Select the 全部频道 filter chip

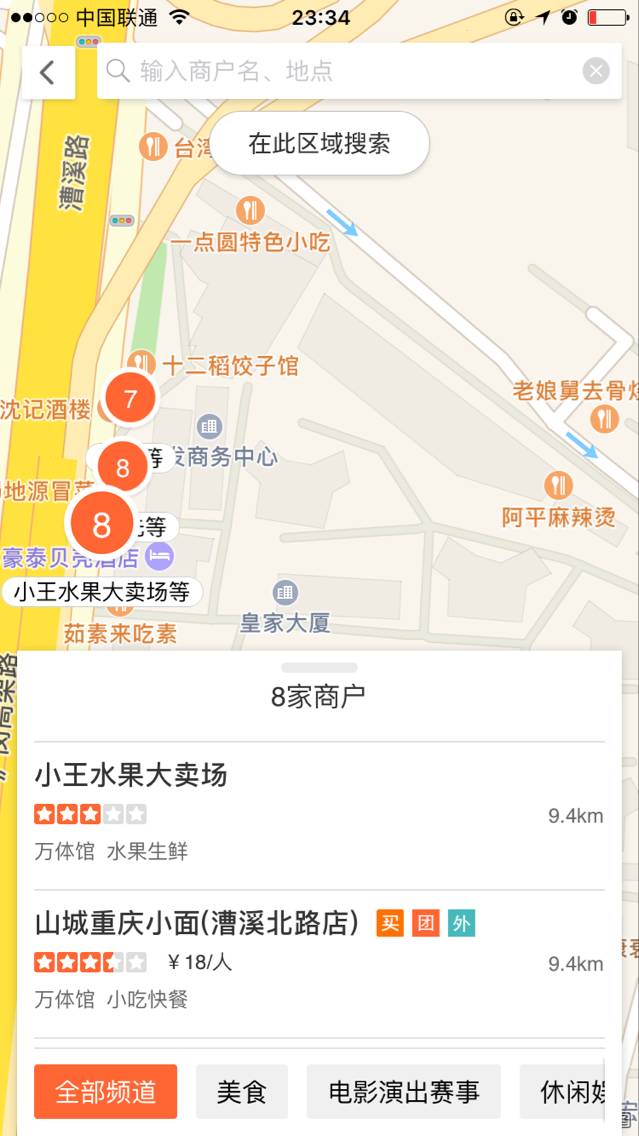pos(105,1091)
